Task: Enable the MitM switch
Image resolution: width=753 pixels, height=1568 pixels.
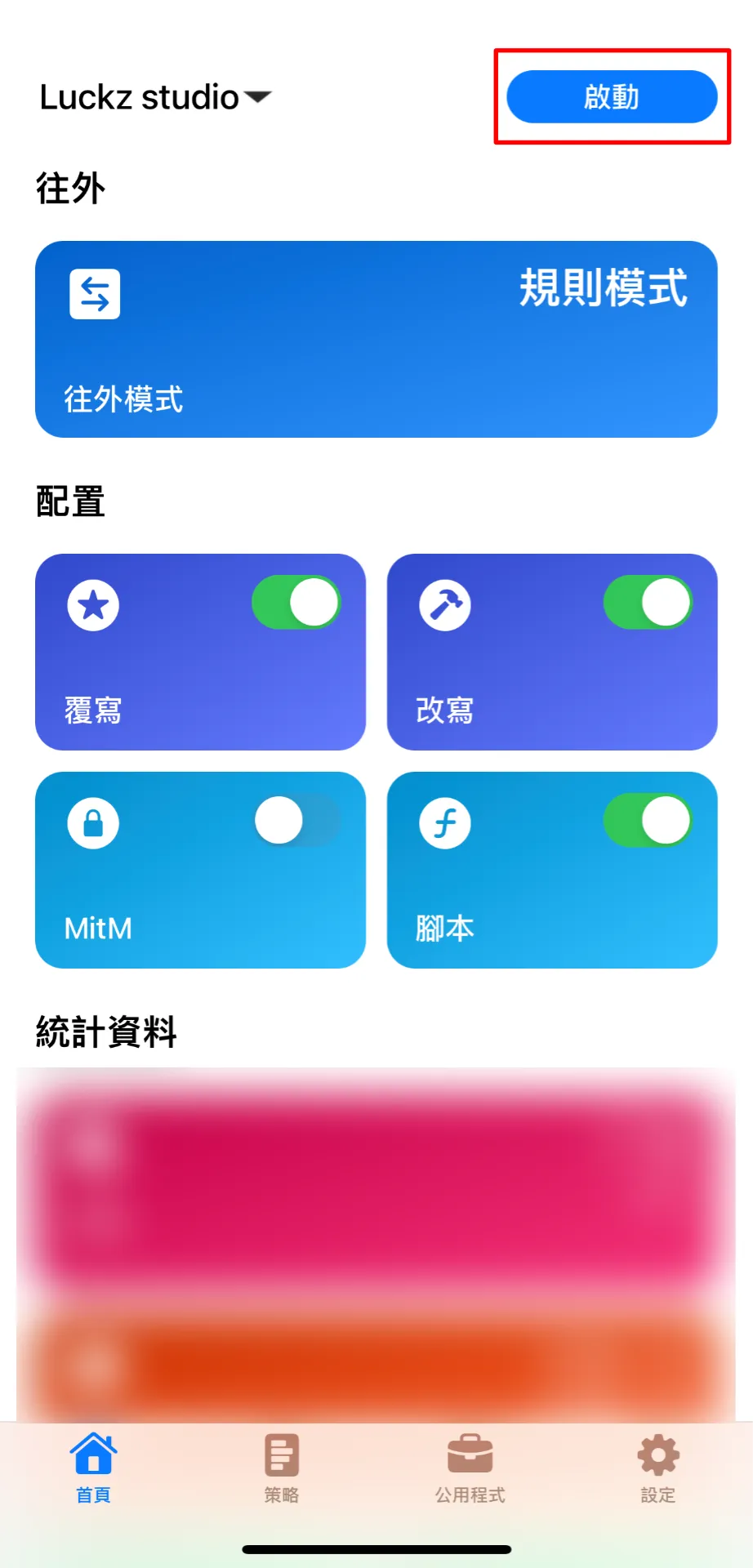Action: [296, 821]
